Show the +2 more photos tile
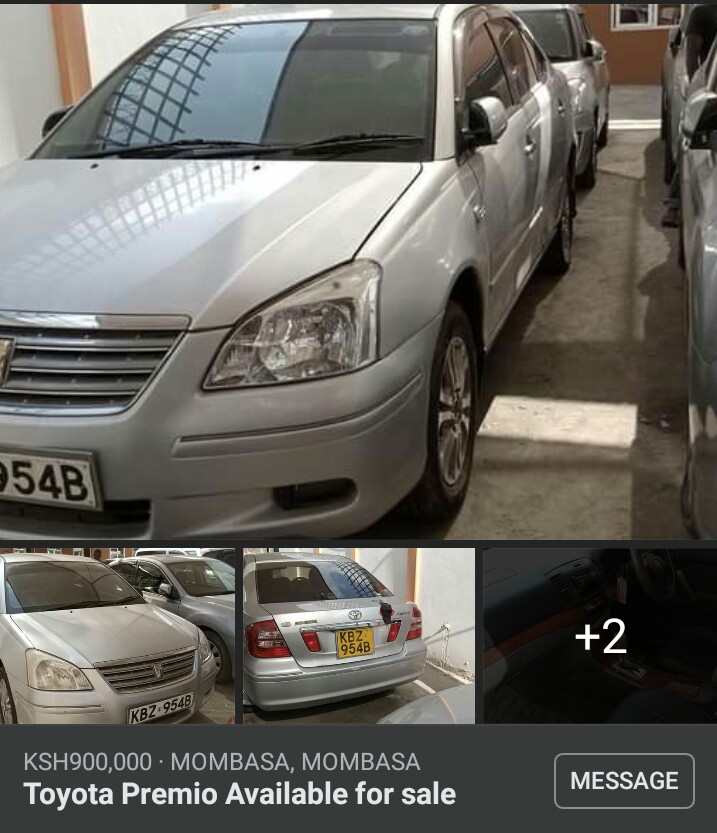This screenshot has height=833, width=717. coord(600,636)
